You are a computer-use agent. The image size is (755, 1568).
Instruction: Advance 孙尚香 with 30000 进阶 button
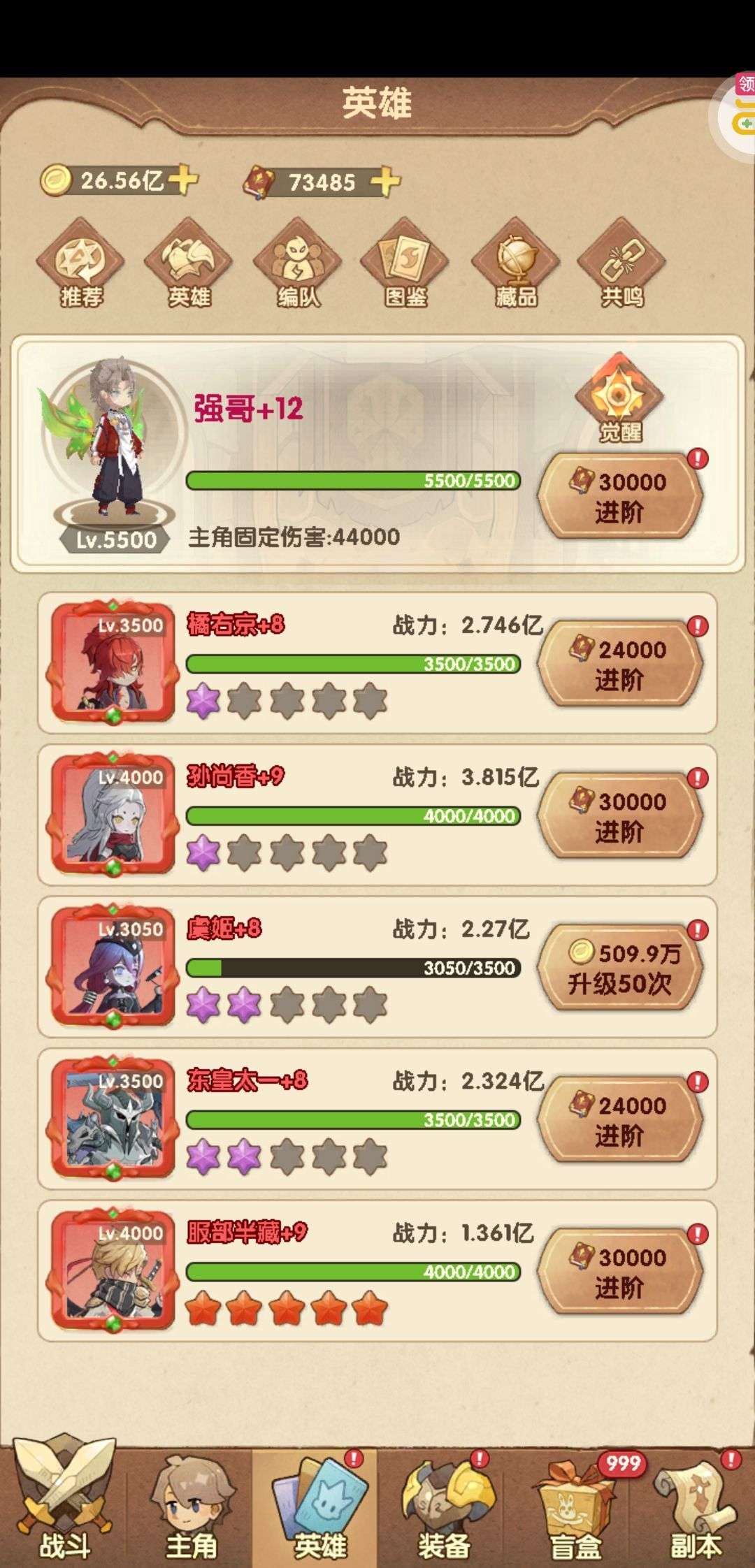click(620, 815)
